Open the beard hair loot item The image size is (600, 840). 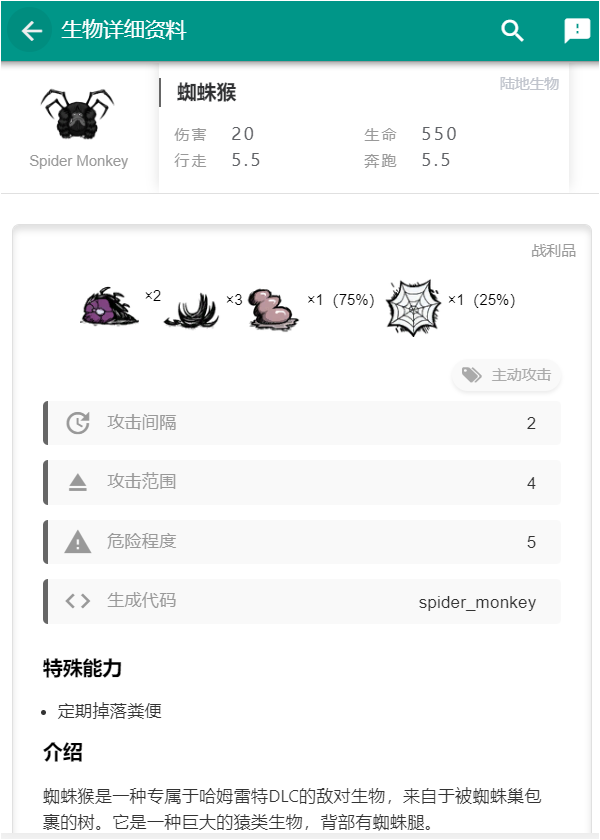(192, 310)
